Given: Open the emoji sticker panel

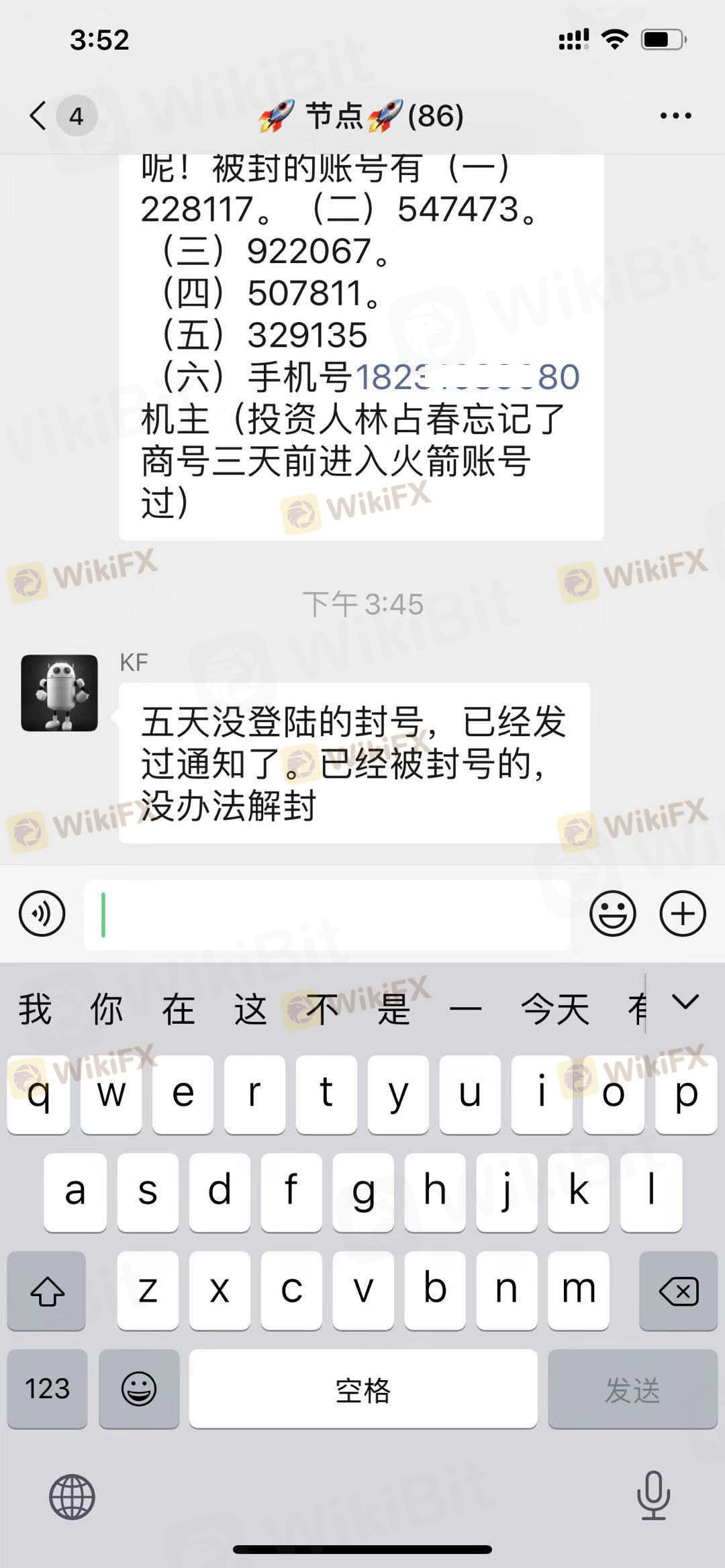Looking at the screenshot, I should click(x=612, y=914).
